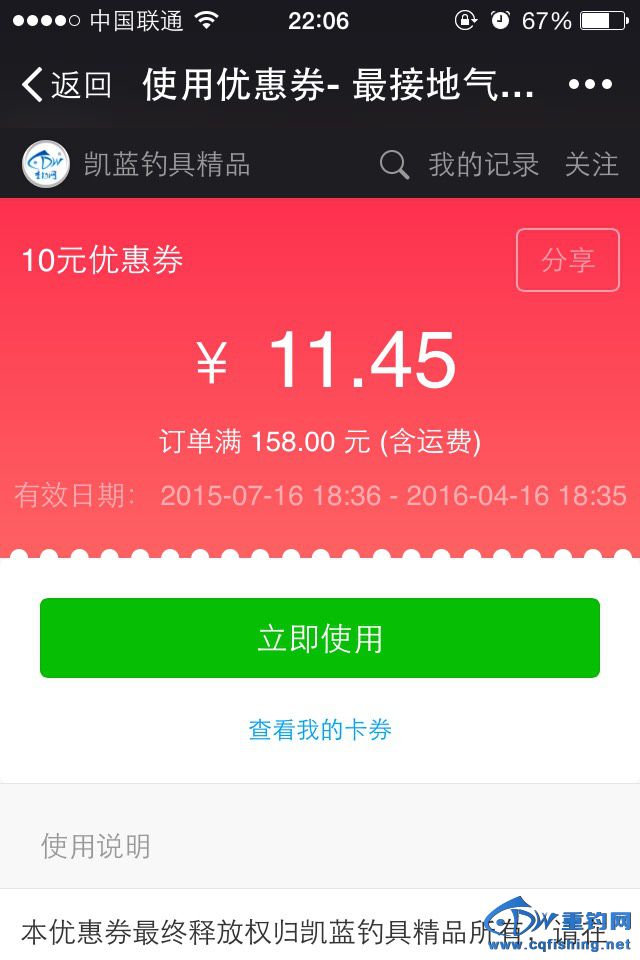Open 查看我的卡券 link
The image size is (640, 960).
coord(320,730)
